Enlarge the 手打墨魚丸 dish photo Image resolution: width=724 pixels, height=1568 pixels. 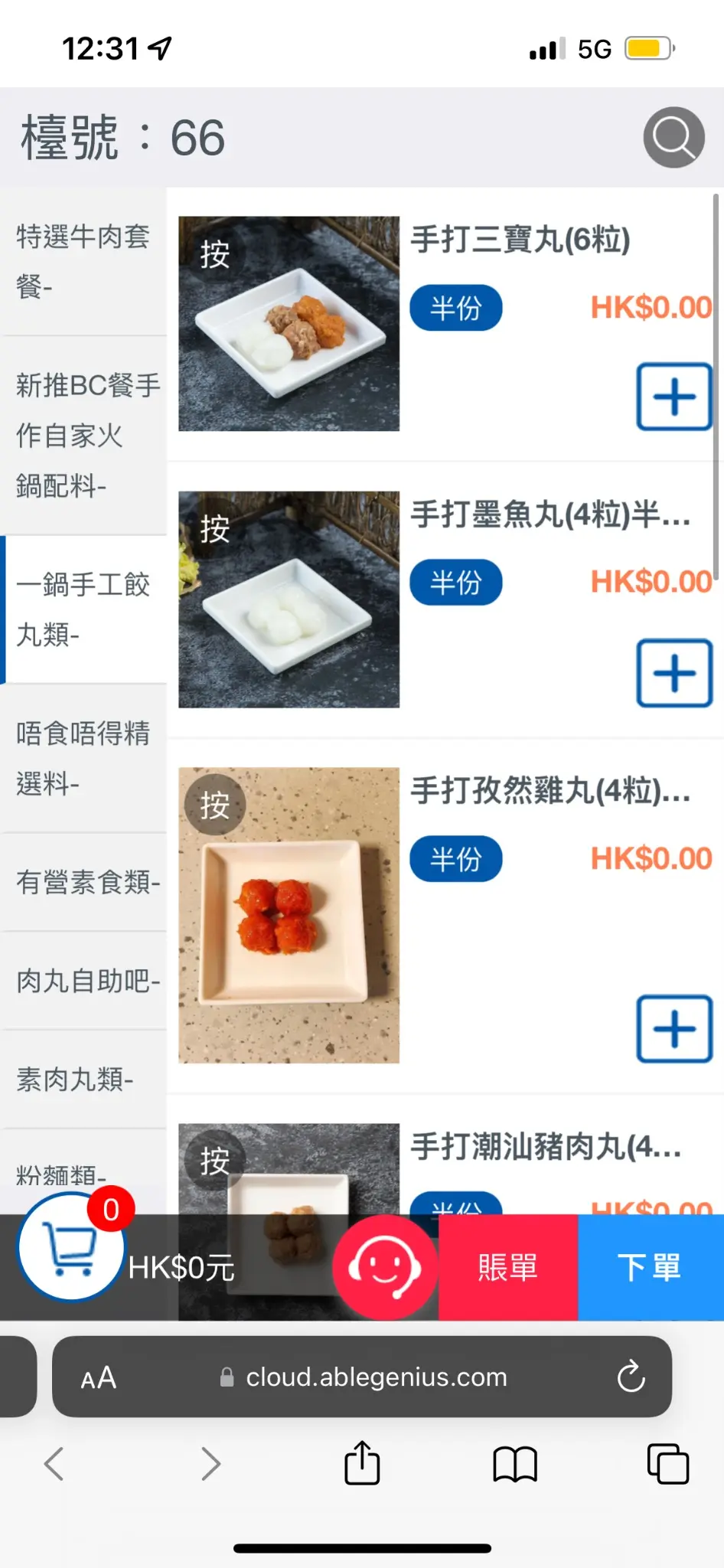[x=289, y=599]
